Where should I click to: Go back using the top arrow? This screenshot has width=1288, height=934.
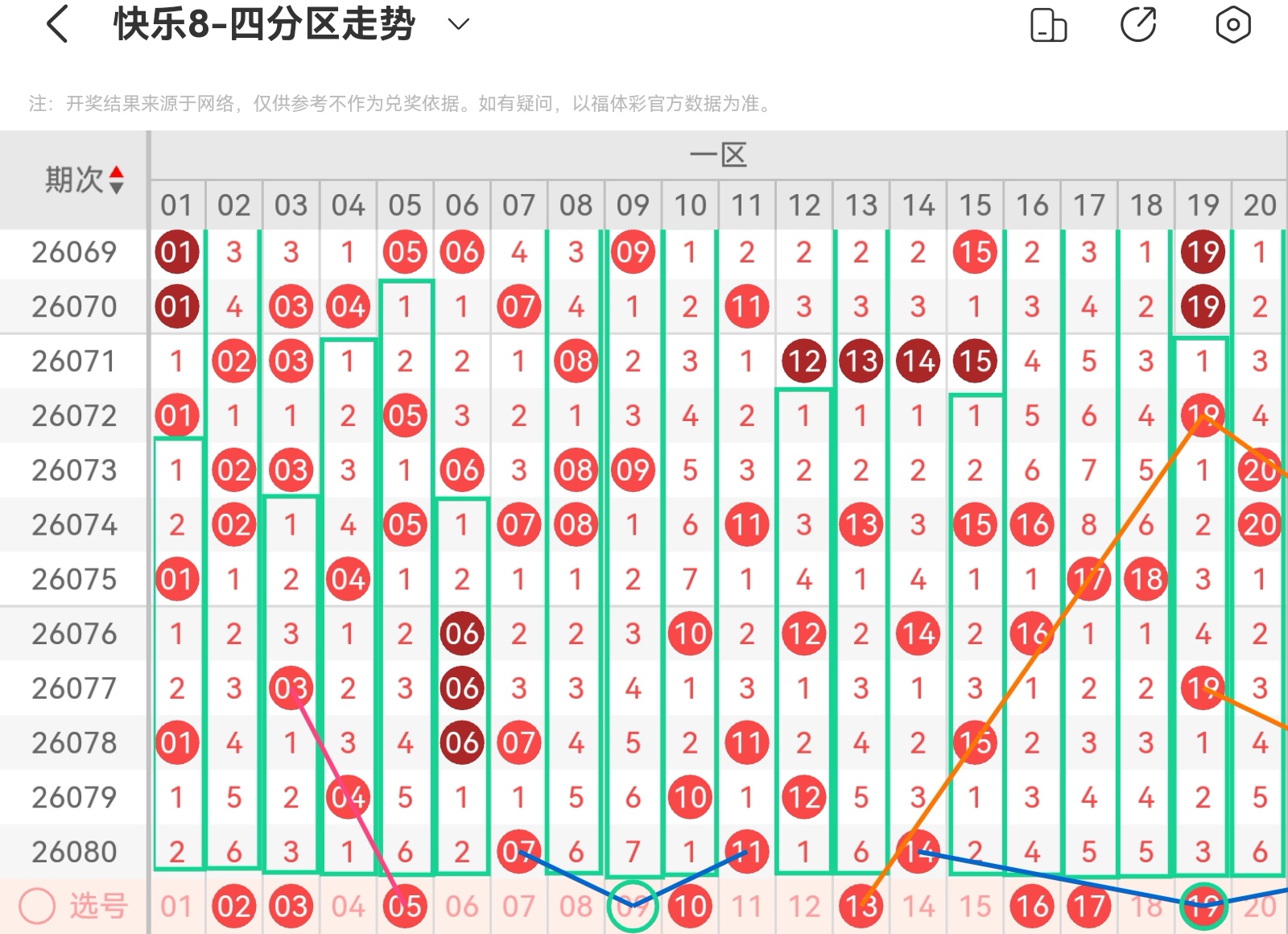pos(56,24)
